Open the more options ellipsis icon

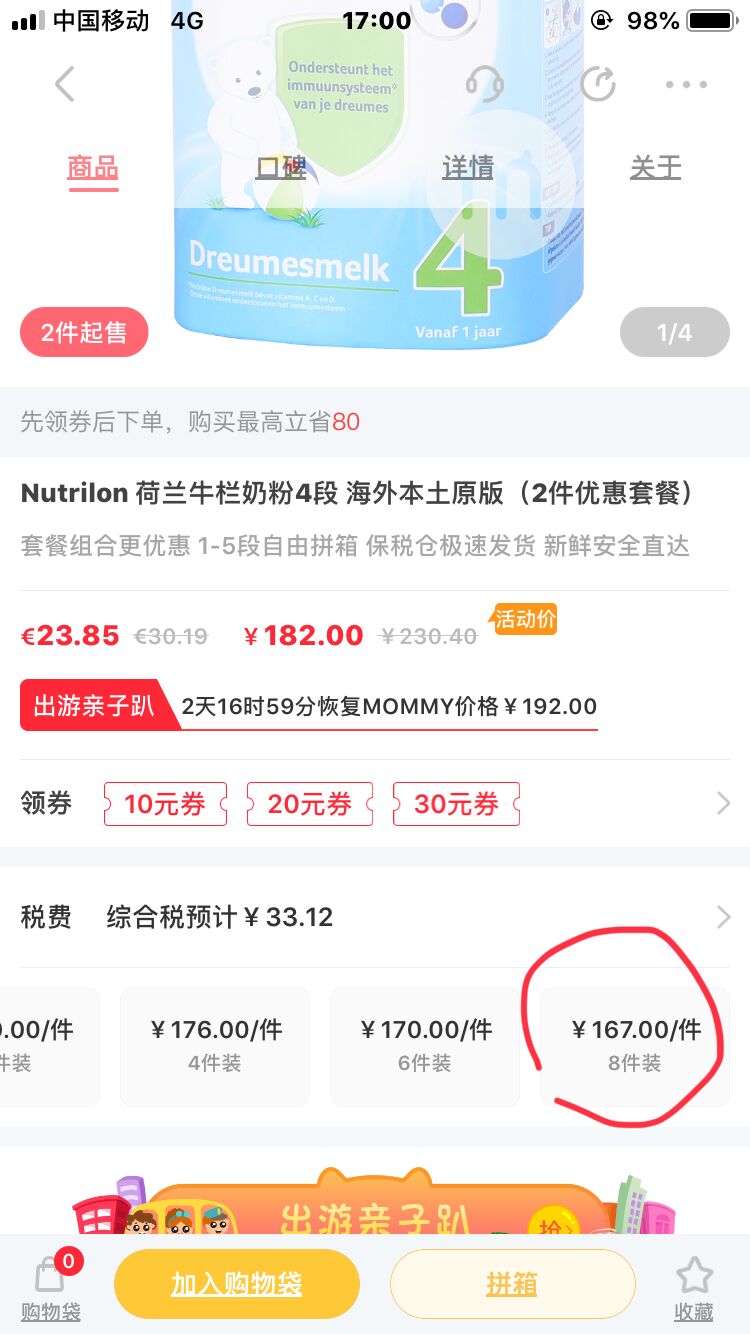pos(685,85)
